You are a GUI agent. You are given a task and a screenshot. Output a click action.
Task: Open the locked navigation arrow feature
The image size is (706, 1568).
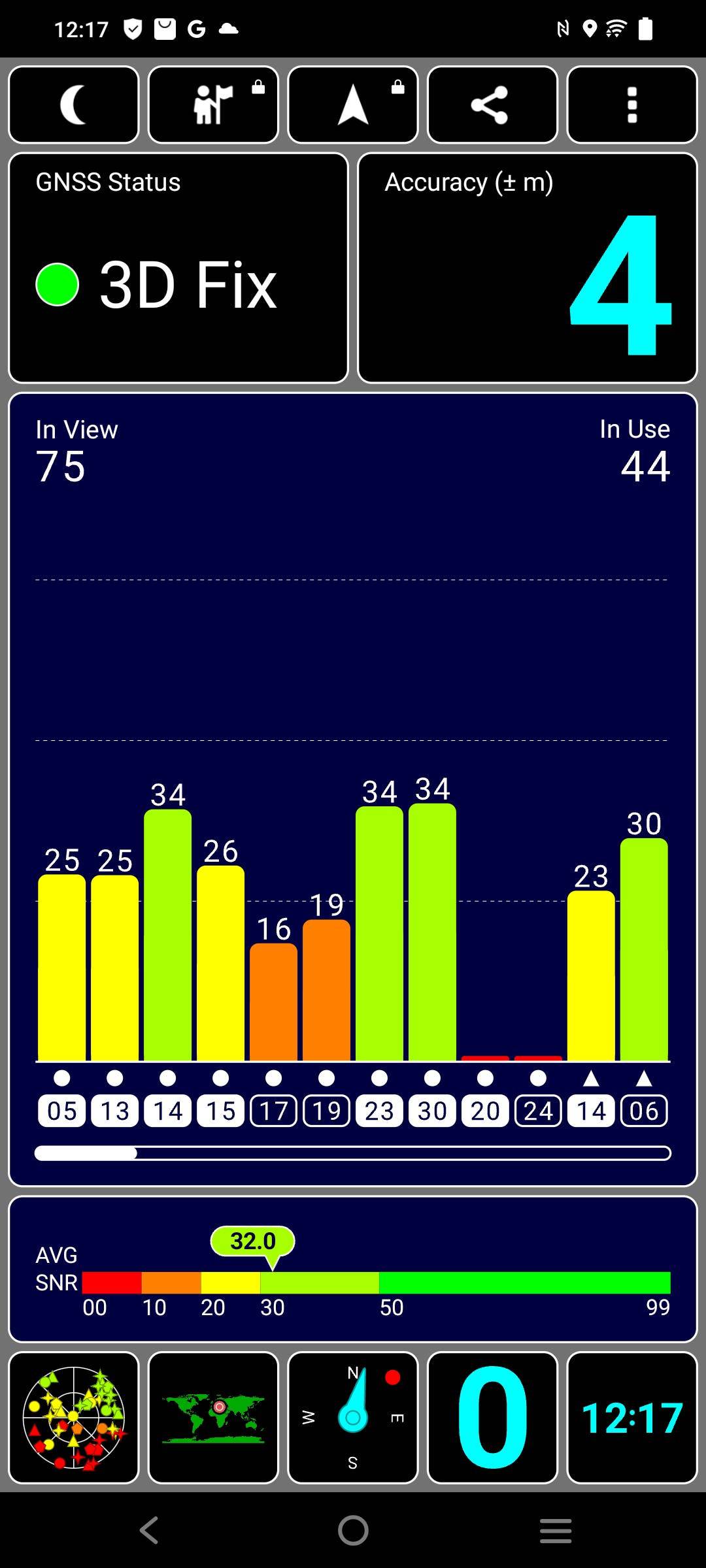click(353, 105)
